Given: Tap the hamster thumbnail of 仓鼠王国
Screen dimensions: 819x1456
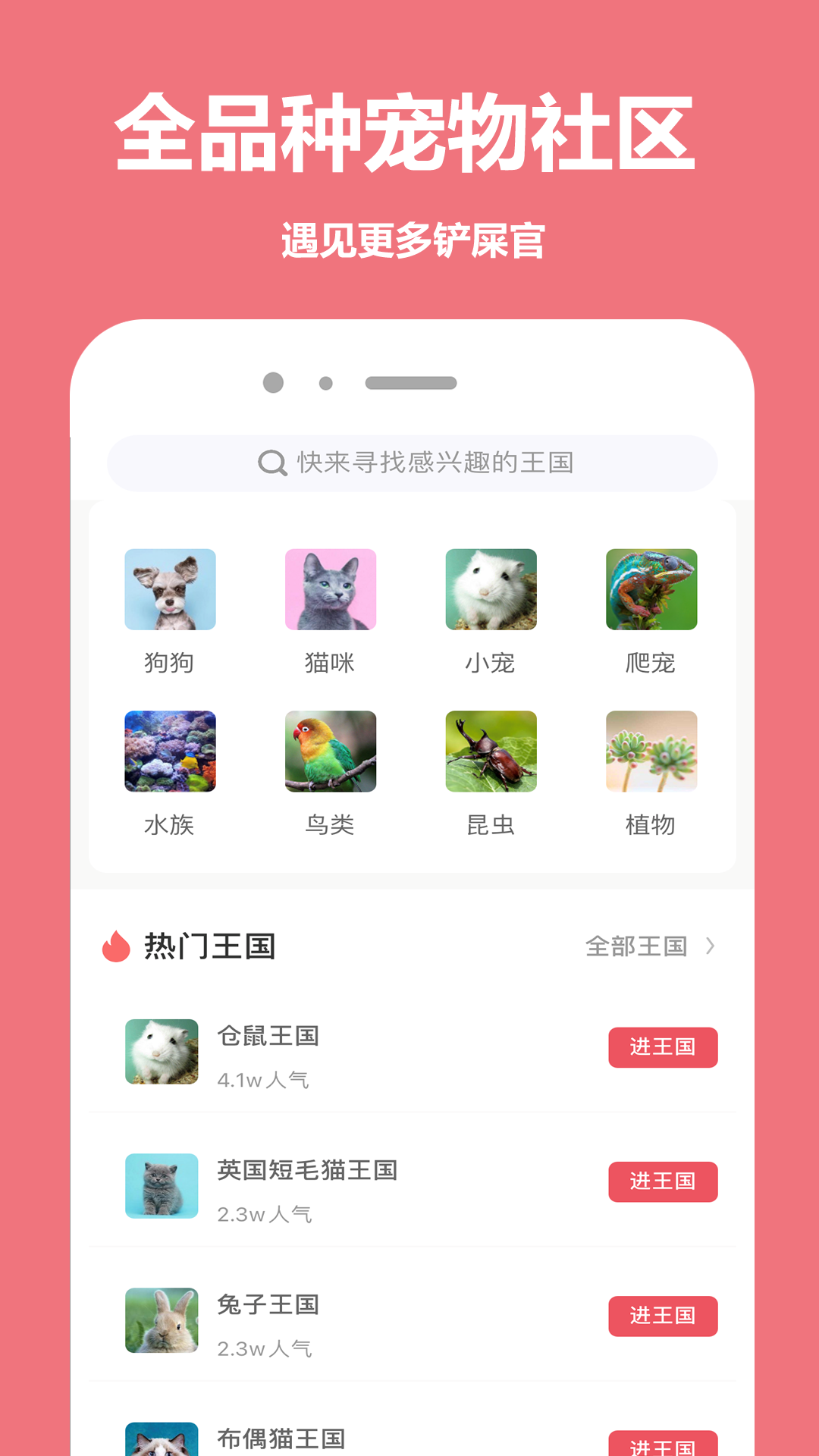Looking at the screenshot, I should point(161,1050).
